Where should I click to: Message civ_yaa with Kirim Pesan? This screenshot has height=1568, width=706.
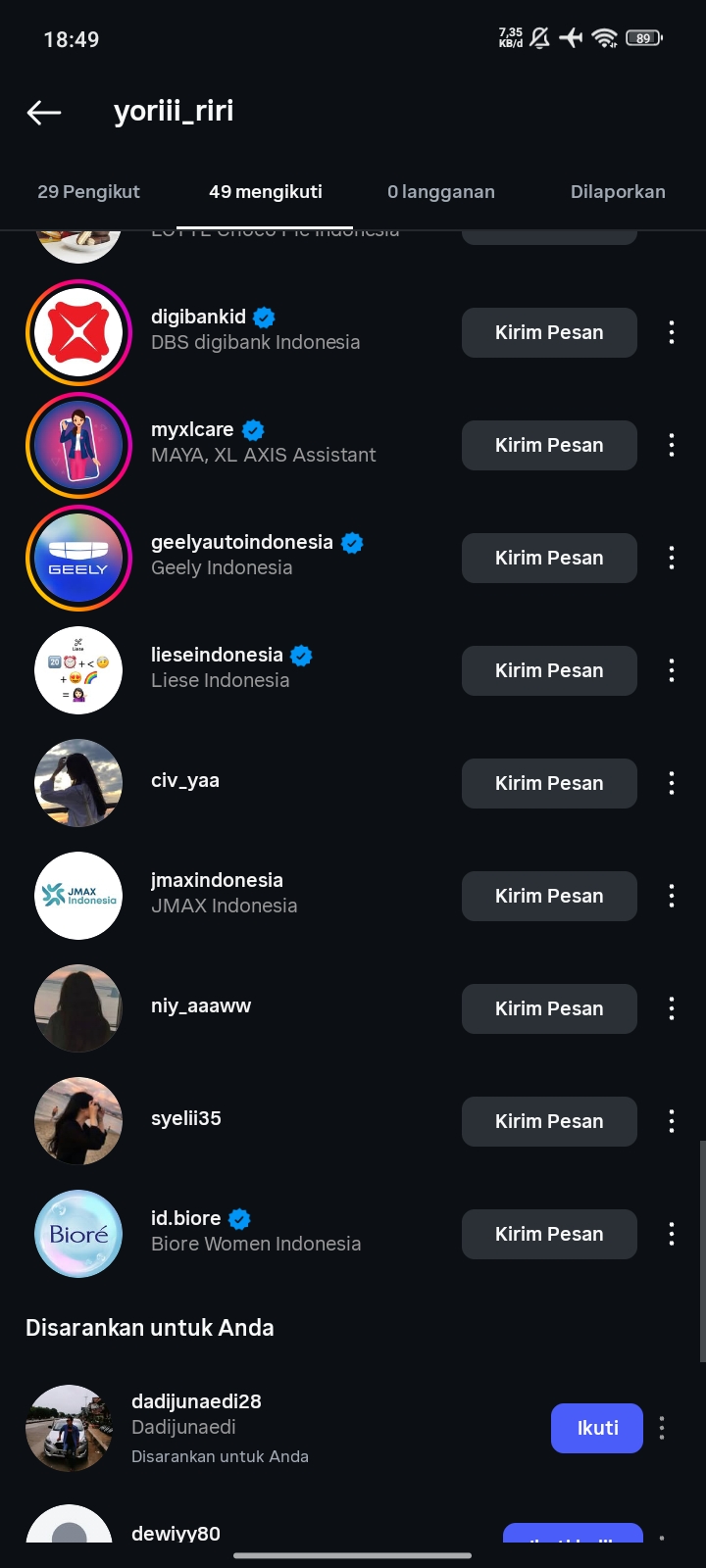[549, 784]
